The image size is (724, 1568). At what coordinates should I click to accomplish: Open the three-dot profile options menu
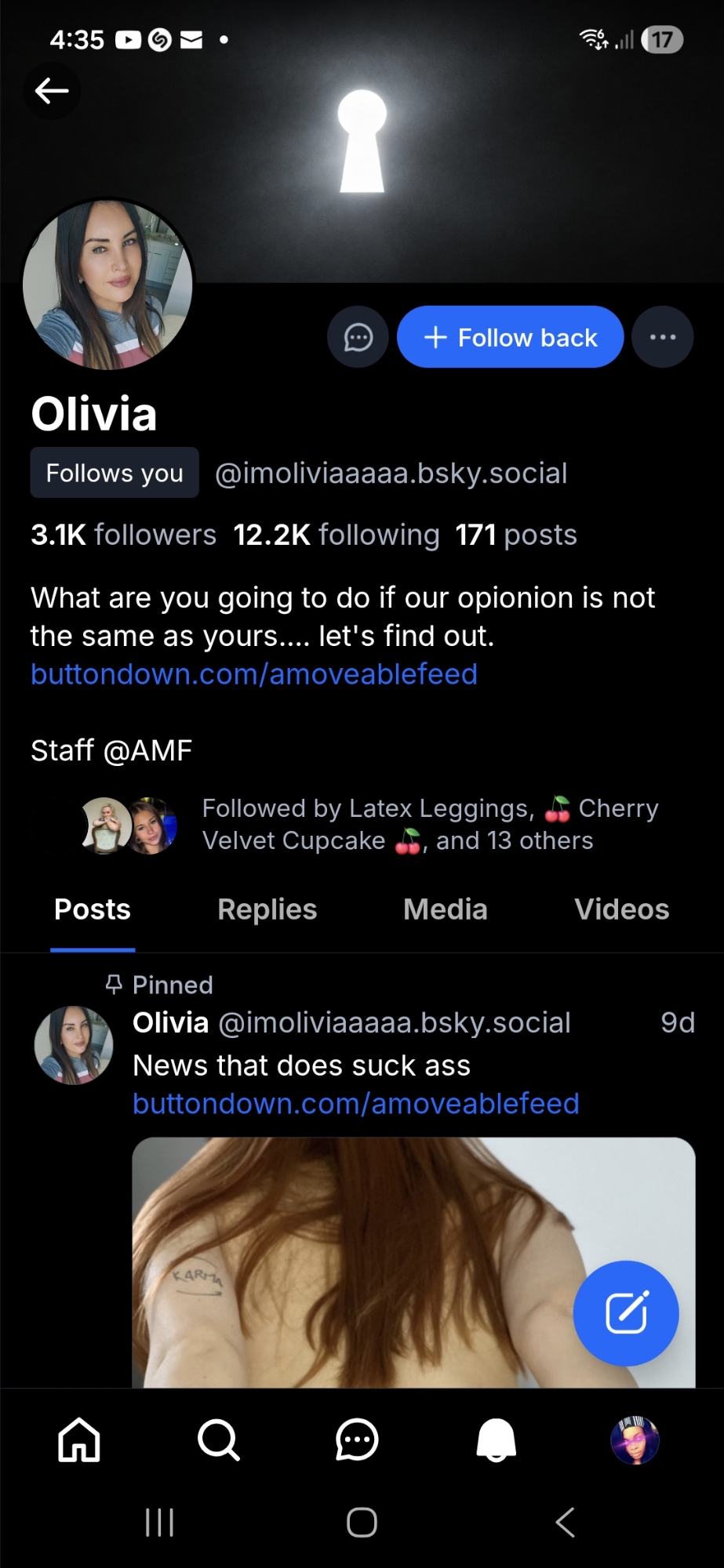[x=662, y=337]
